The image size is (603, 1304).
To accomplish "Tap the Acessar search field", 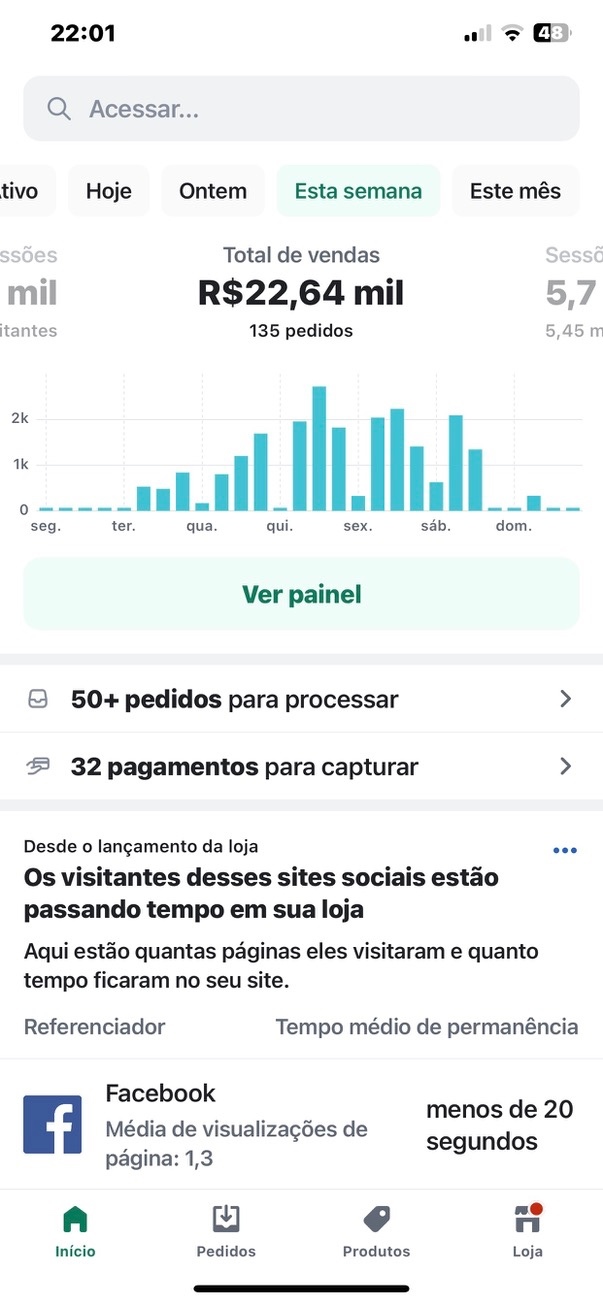I will [300, 109].
